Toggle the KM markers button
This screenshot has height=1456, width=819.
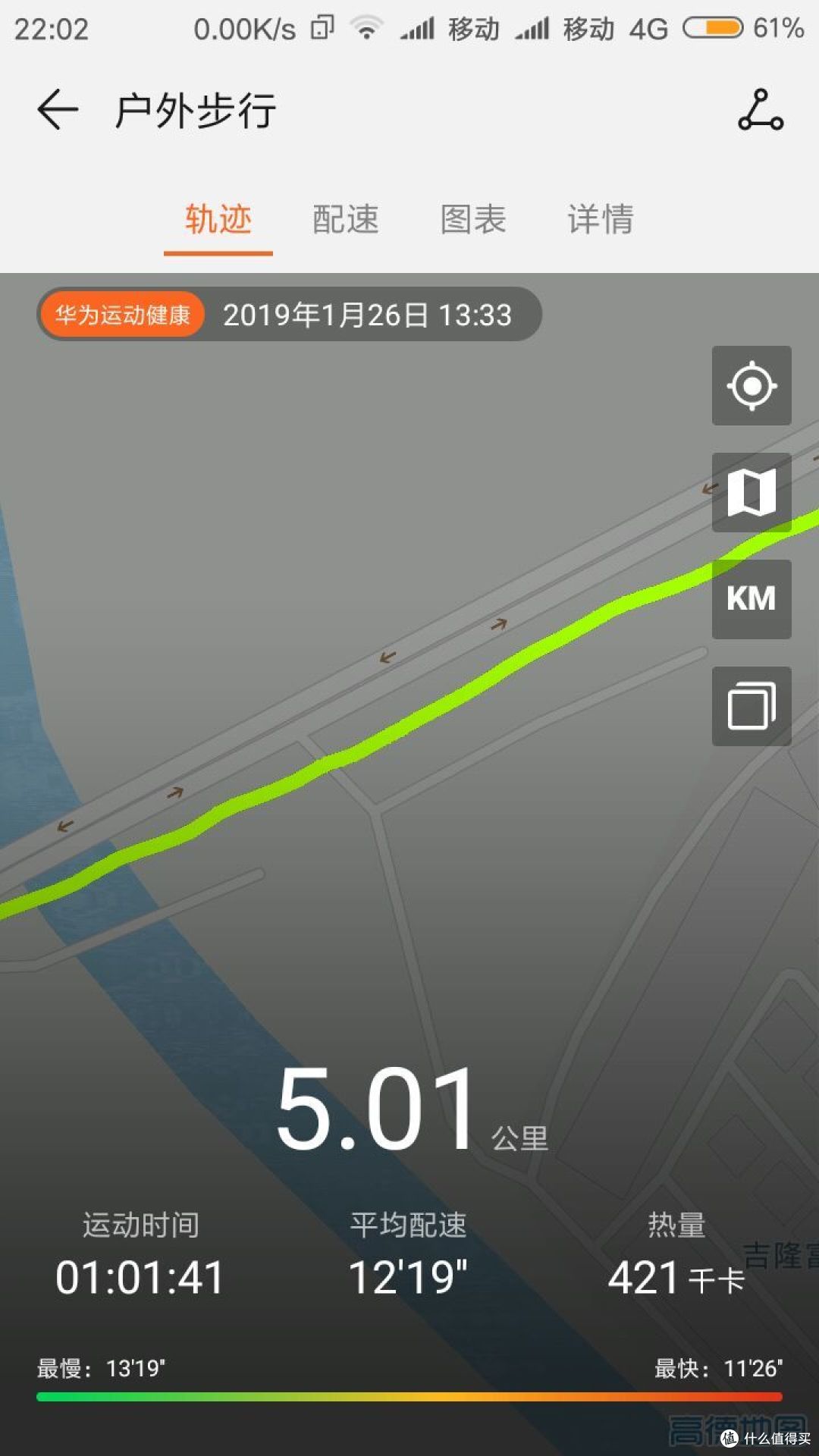click(752, 599)
